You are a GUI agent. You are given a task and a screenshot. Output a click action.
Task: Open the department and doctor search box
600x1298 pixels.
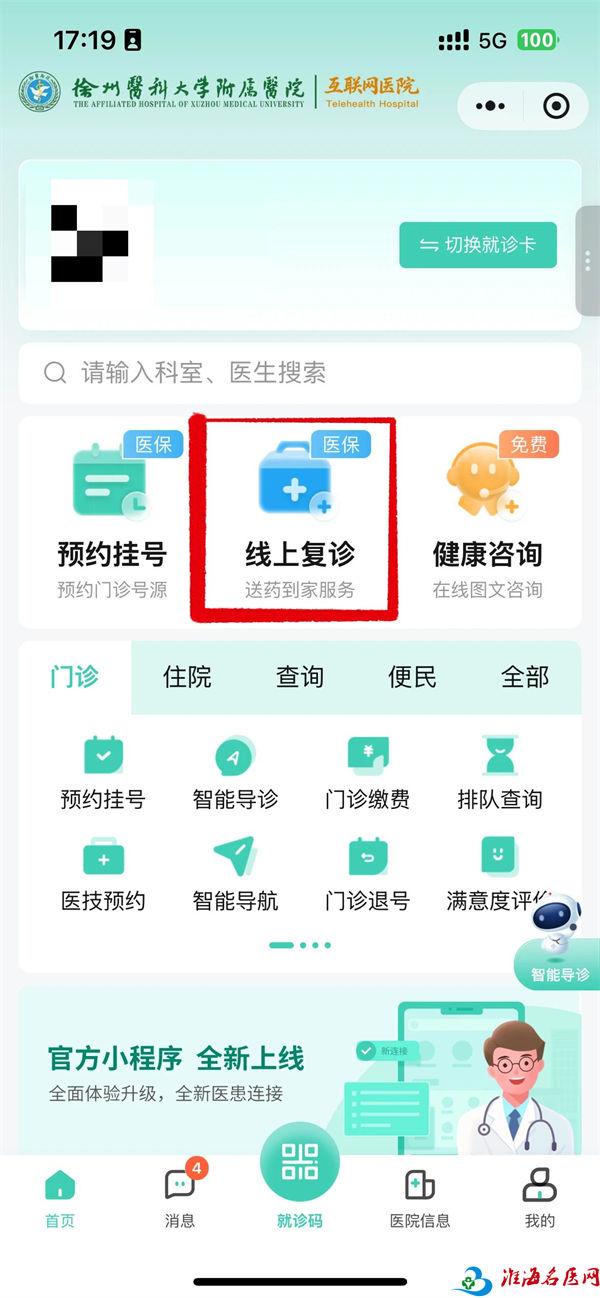coord(300,373)
